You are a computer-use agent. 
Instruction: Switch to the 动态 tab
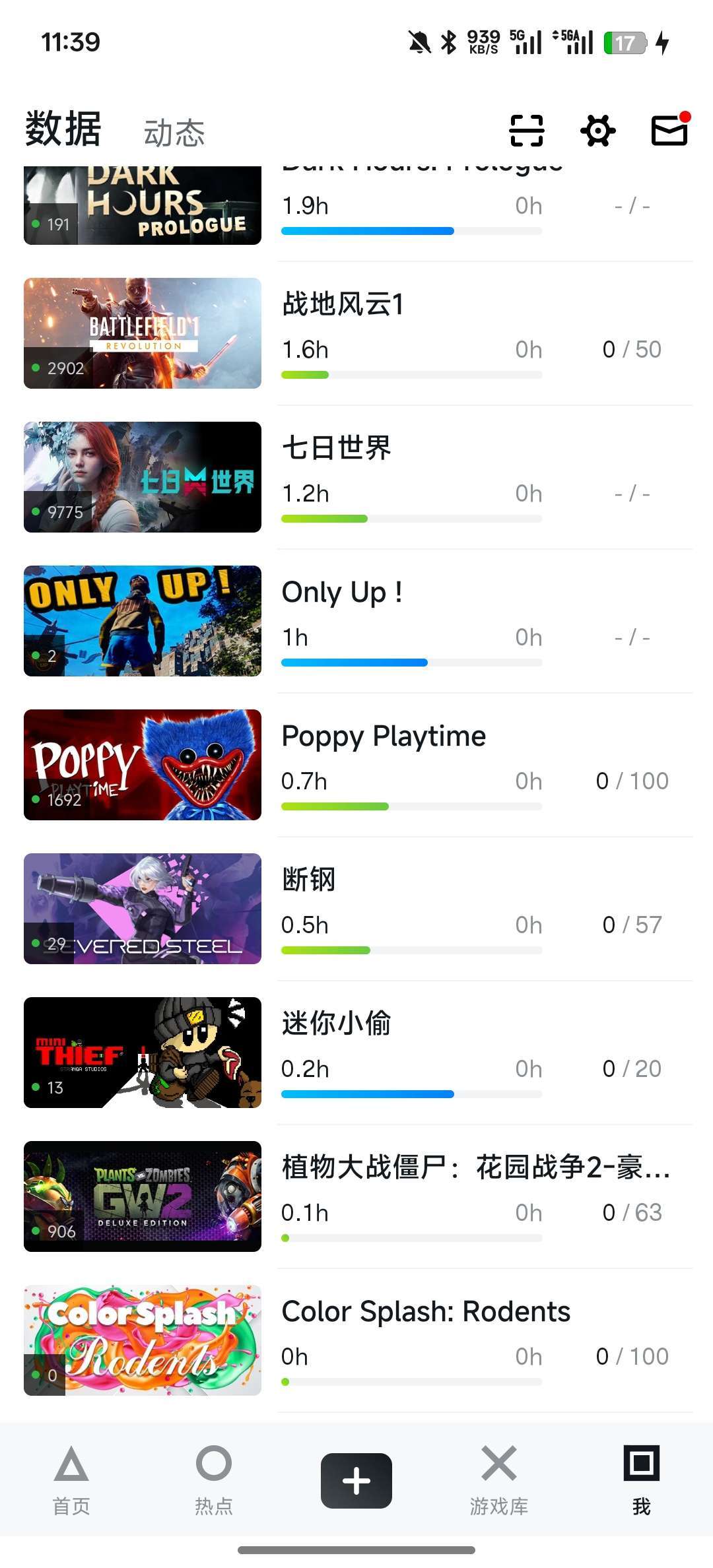(174, 133)
